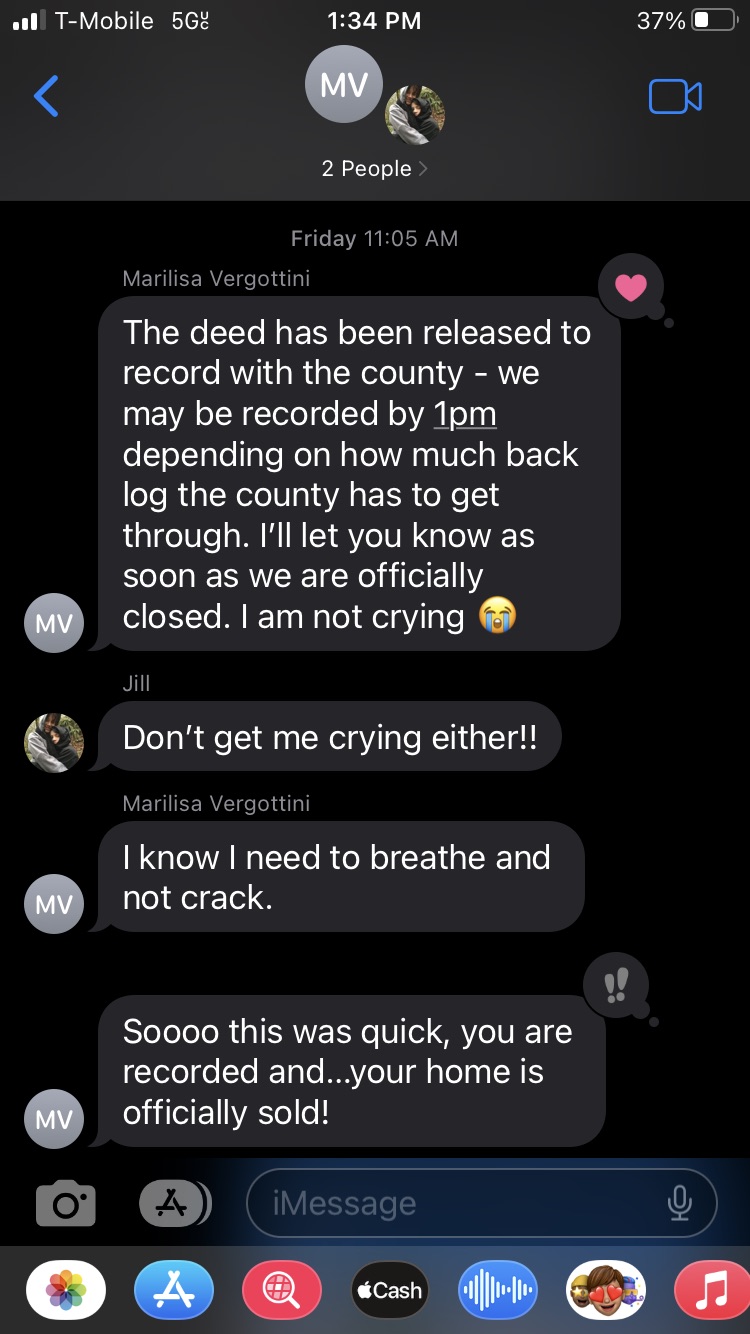Open the Photos app in the drawer

pyautogui.click(x=66, y=1291)
